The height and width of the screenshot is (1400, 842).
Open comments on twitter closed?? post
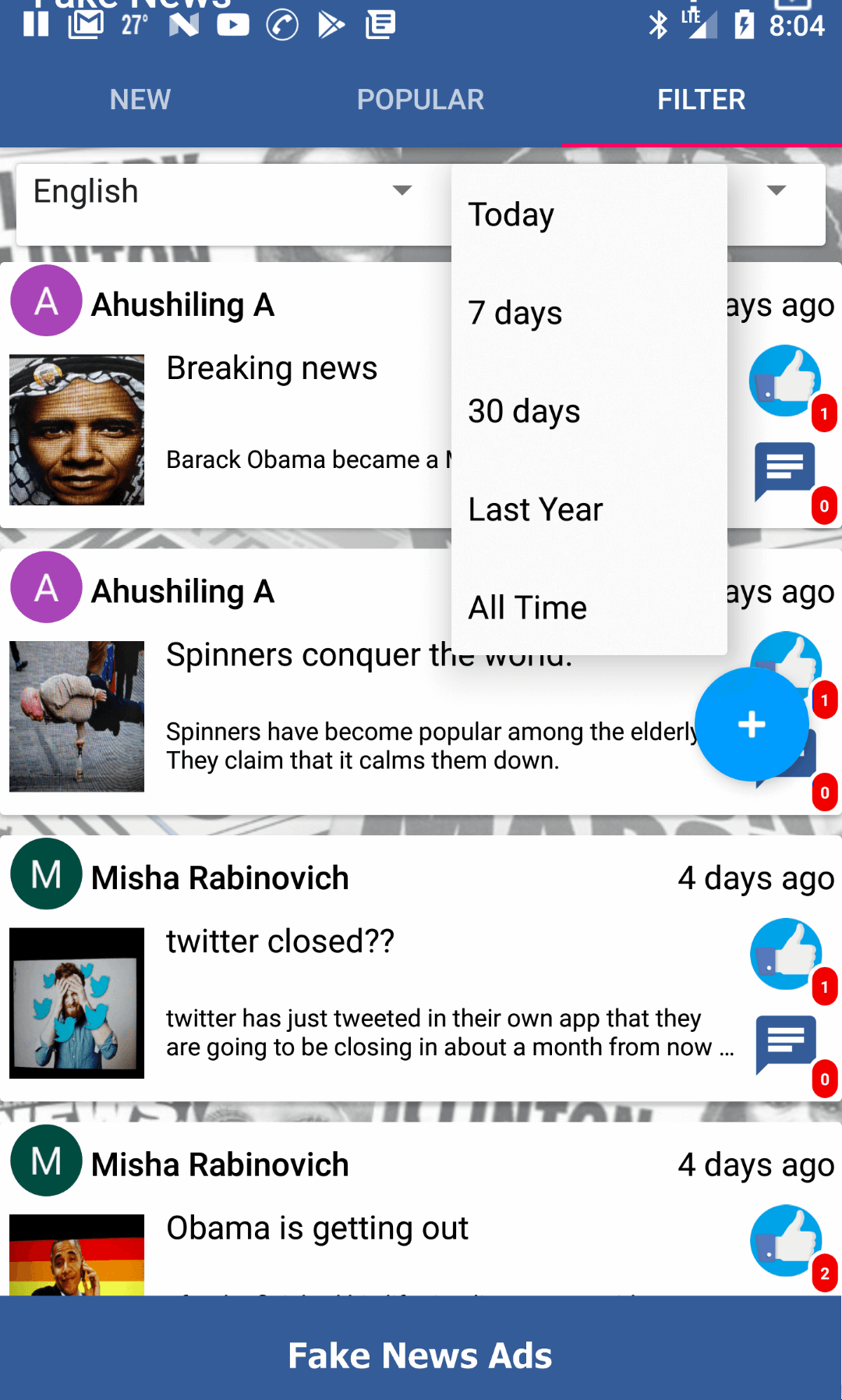[785, 1045]
